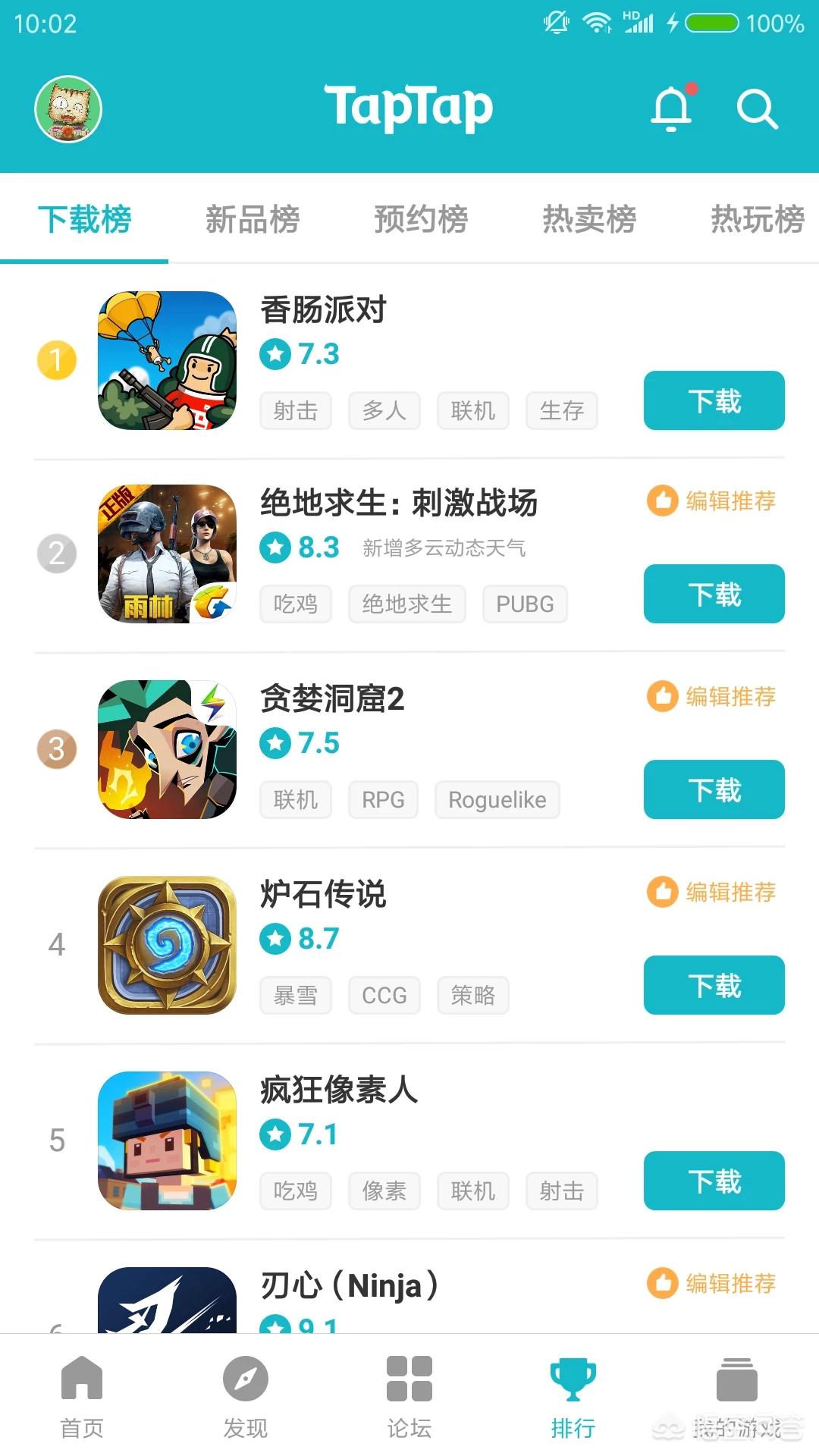Switch to the 热卖榜 tab
Viewport: 819px width, 1456px height.
click(x=589, y=219)
